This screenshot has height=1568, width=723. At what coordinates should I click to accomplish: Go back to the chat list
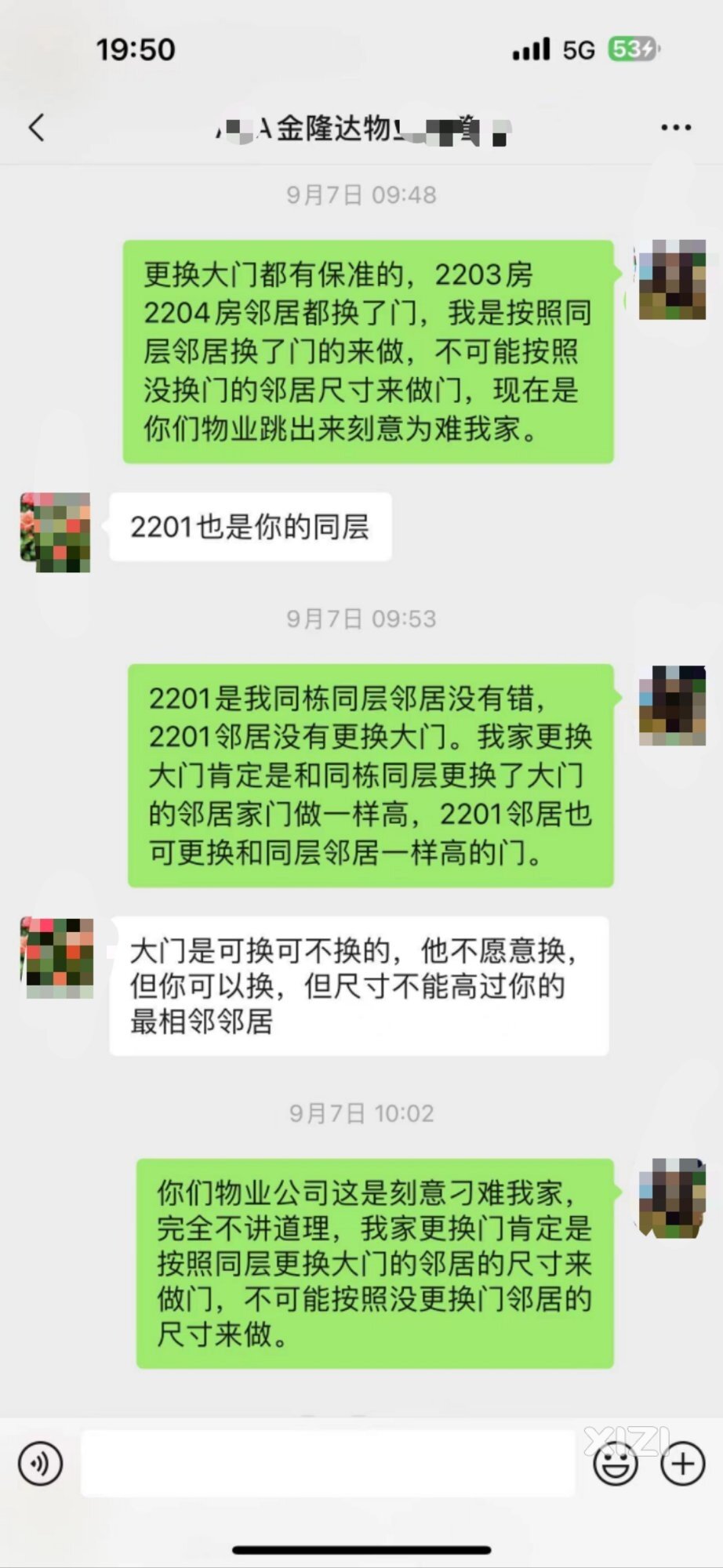(x=37, y=128)
